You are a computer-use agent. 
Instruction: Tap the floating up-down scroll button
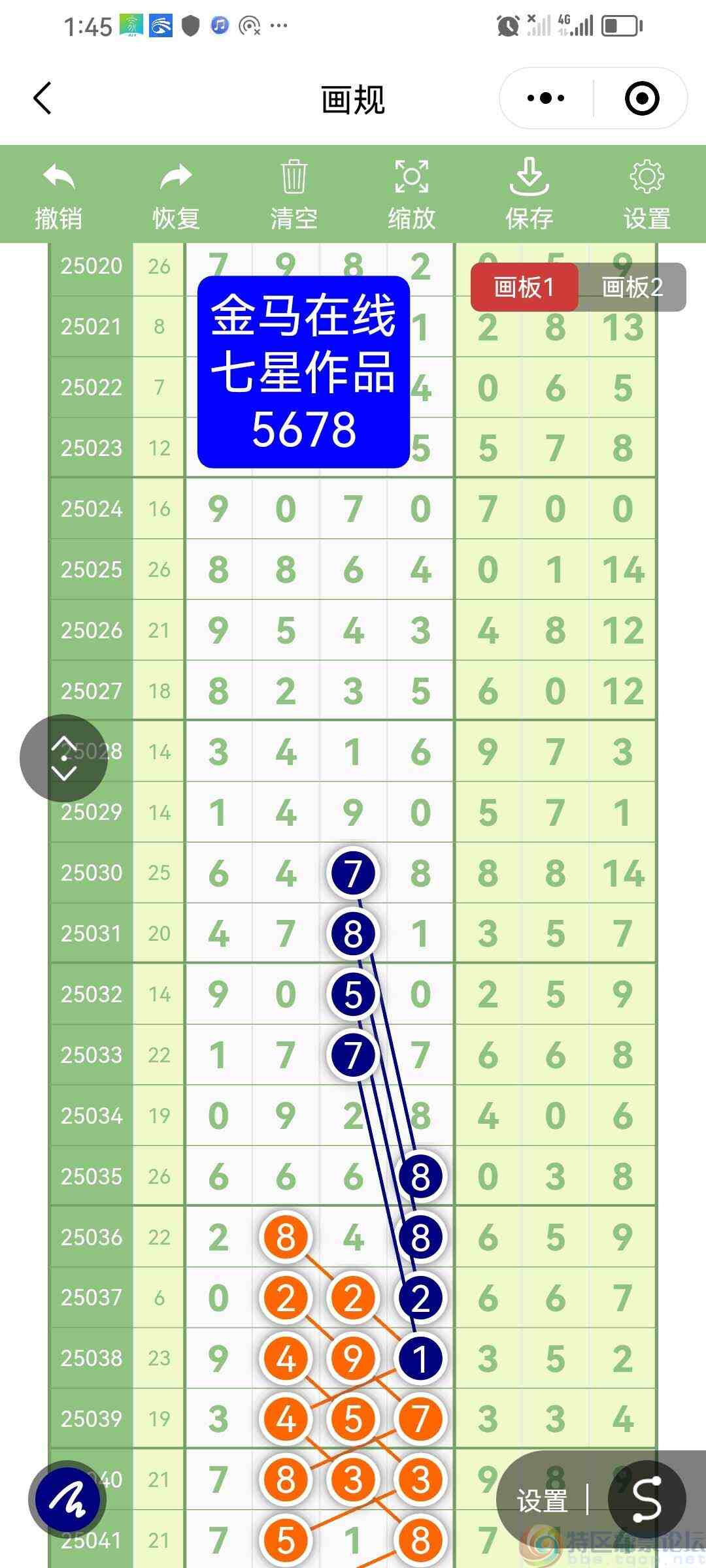pos(63,758)
